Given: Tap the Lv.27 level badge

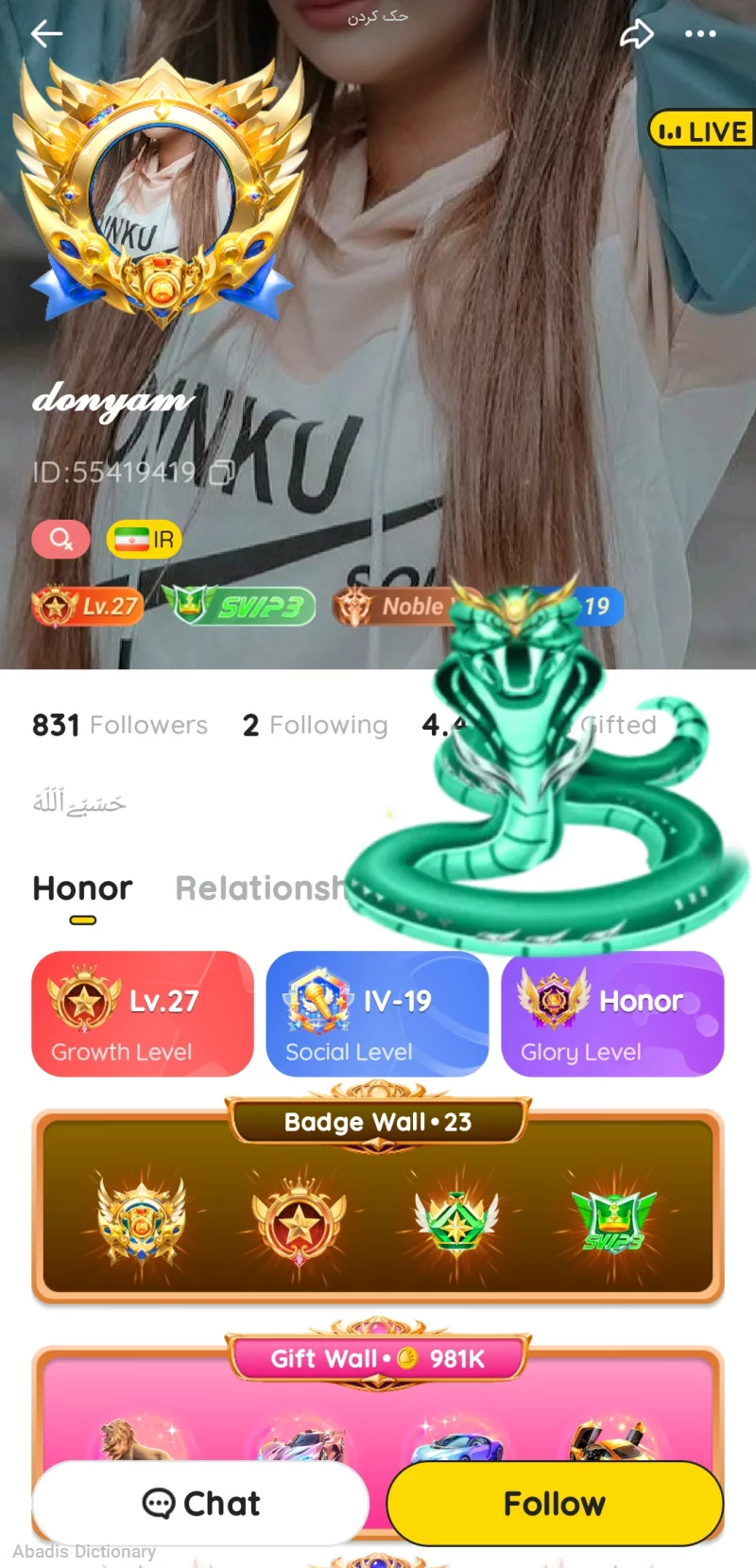Looking at the screenshot, I should (87, 606).
